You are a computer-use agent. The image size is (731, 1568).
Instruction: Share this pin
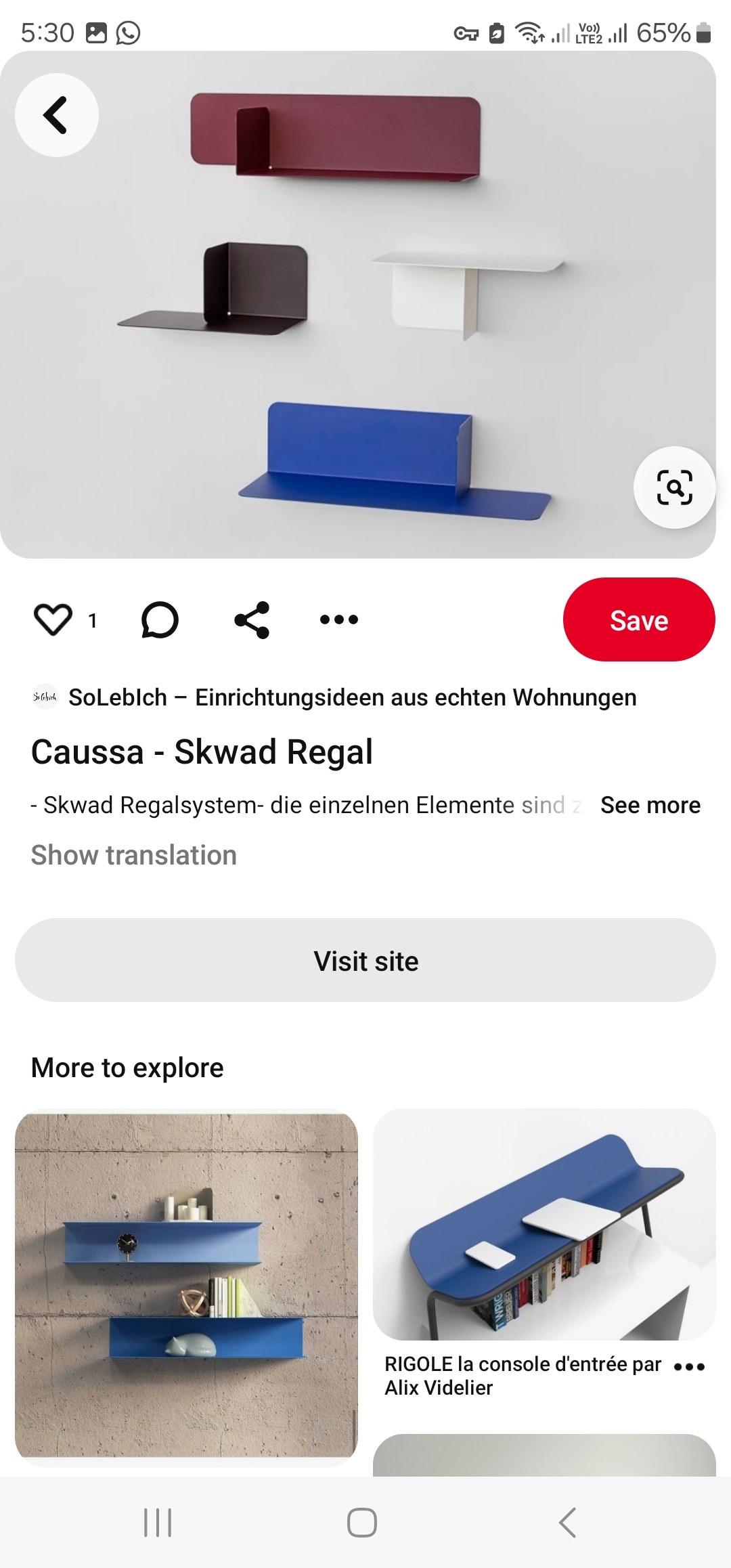click(252, 619)
